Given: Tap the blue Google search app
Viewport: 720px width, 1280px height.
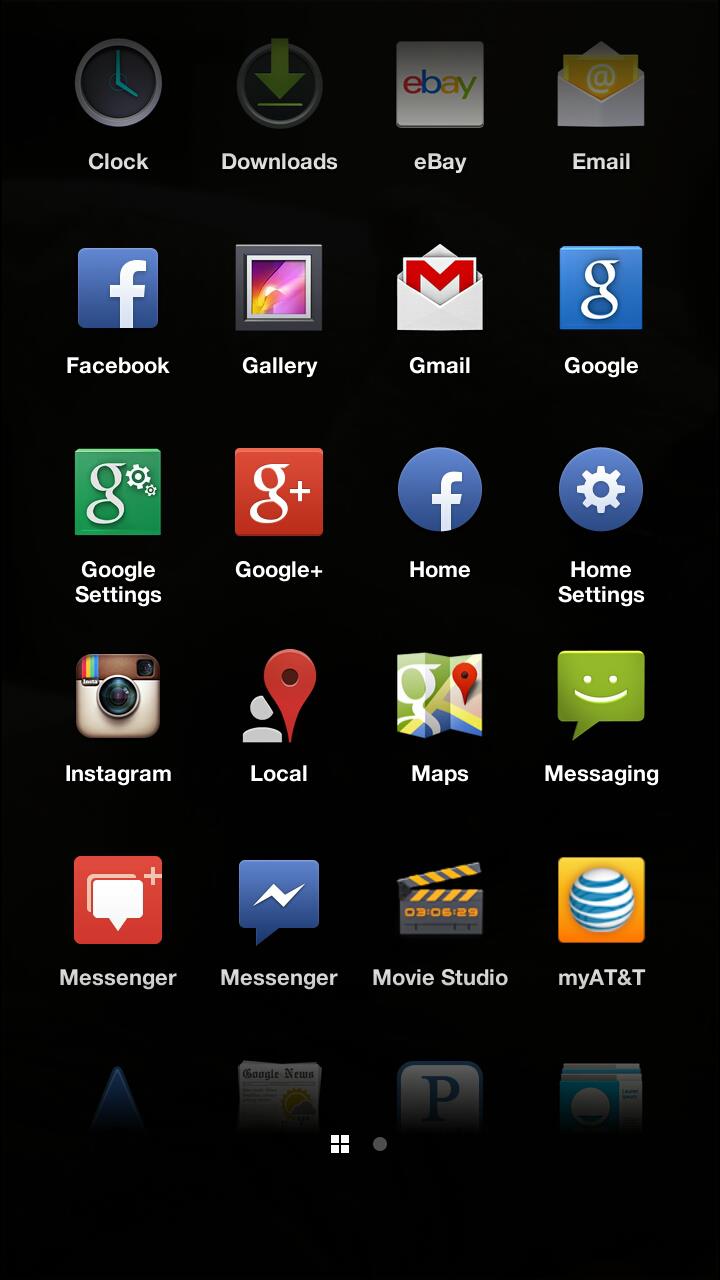Looking at the screenshot, I should click(601, 288).
